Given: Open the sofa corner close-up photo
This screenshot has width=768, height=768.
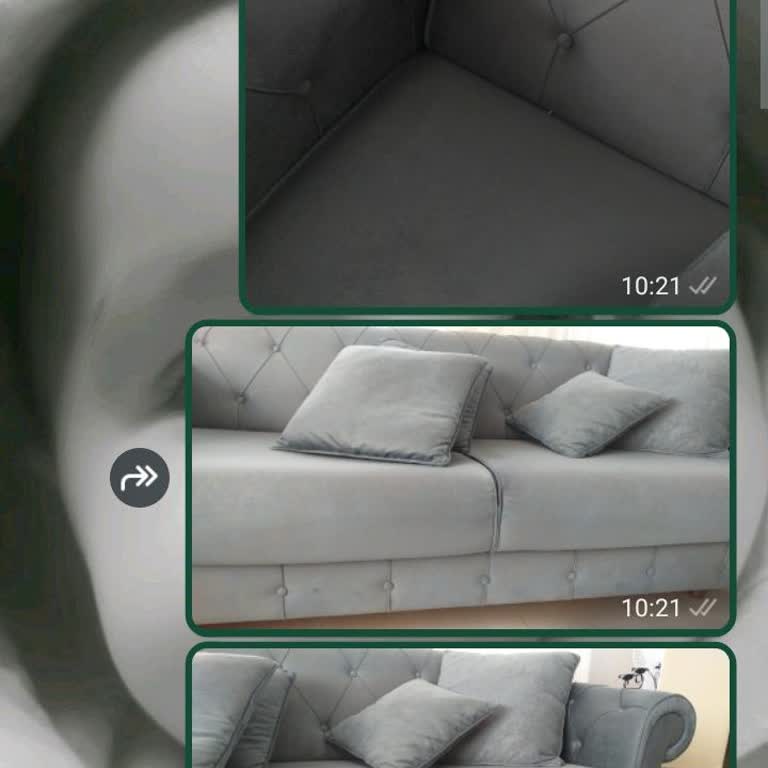Looking at the screenshot, I should (488, 150).
